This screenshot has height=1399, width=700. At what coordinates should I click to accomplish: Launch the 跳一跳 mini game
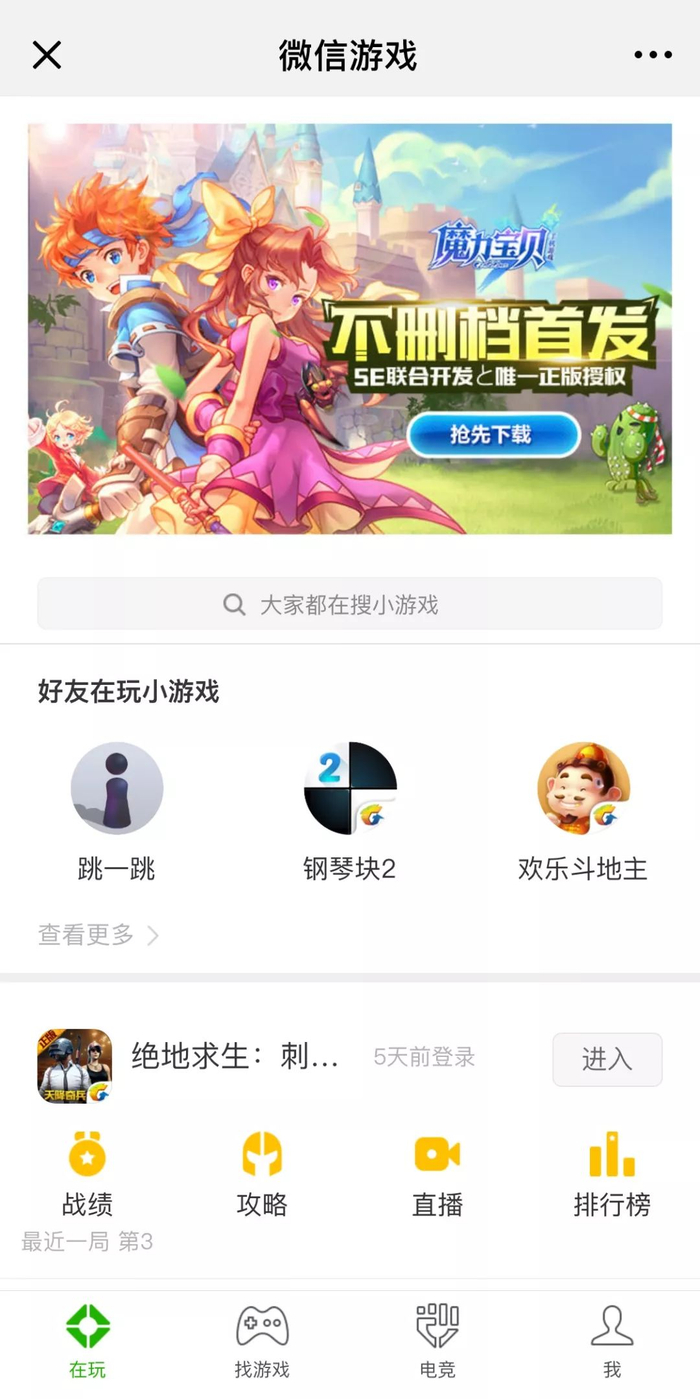pos(117,789)
